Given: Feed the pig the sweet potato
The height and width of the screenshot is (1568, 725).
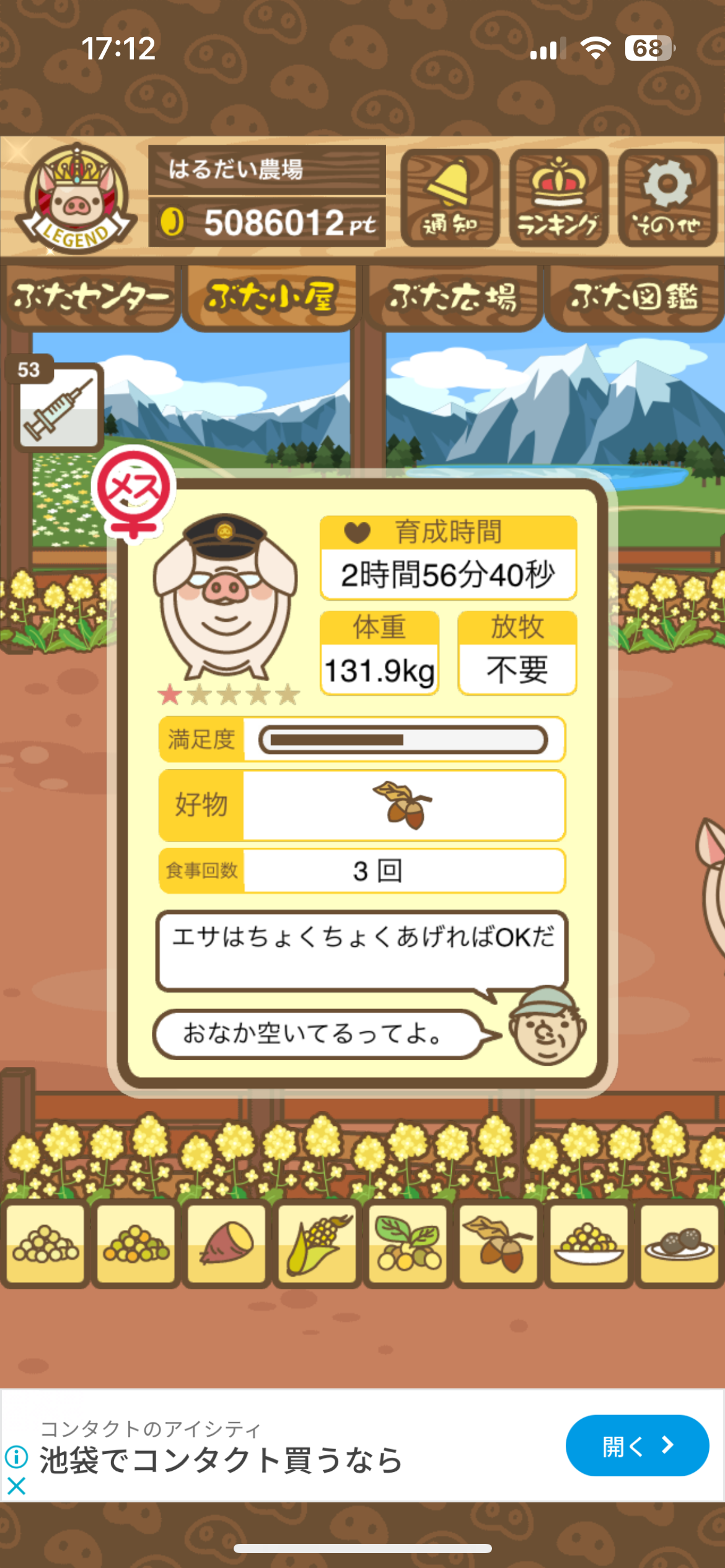Looking at the screenshot, I should click(x=226, y=1245).
